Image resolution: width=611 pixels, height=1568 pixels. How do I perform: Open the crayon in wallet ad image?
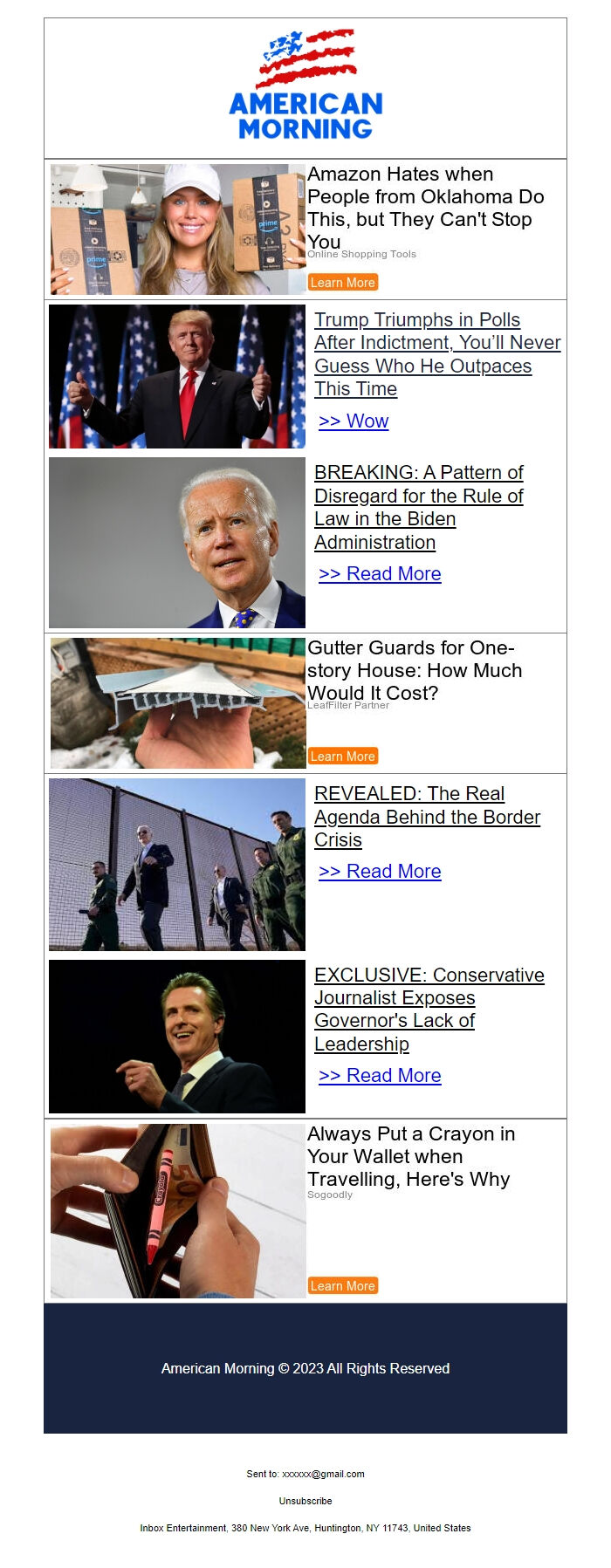pyautogui.click(x=177, y=1211)
